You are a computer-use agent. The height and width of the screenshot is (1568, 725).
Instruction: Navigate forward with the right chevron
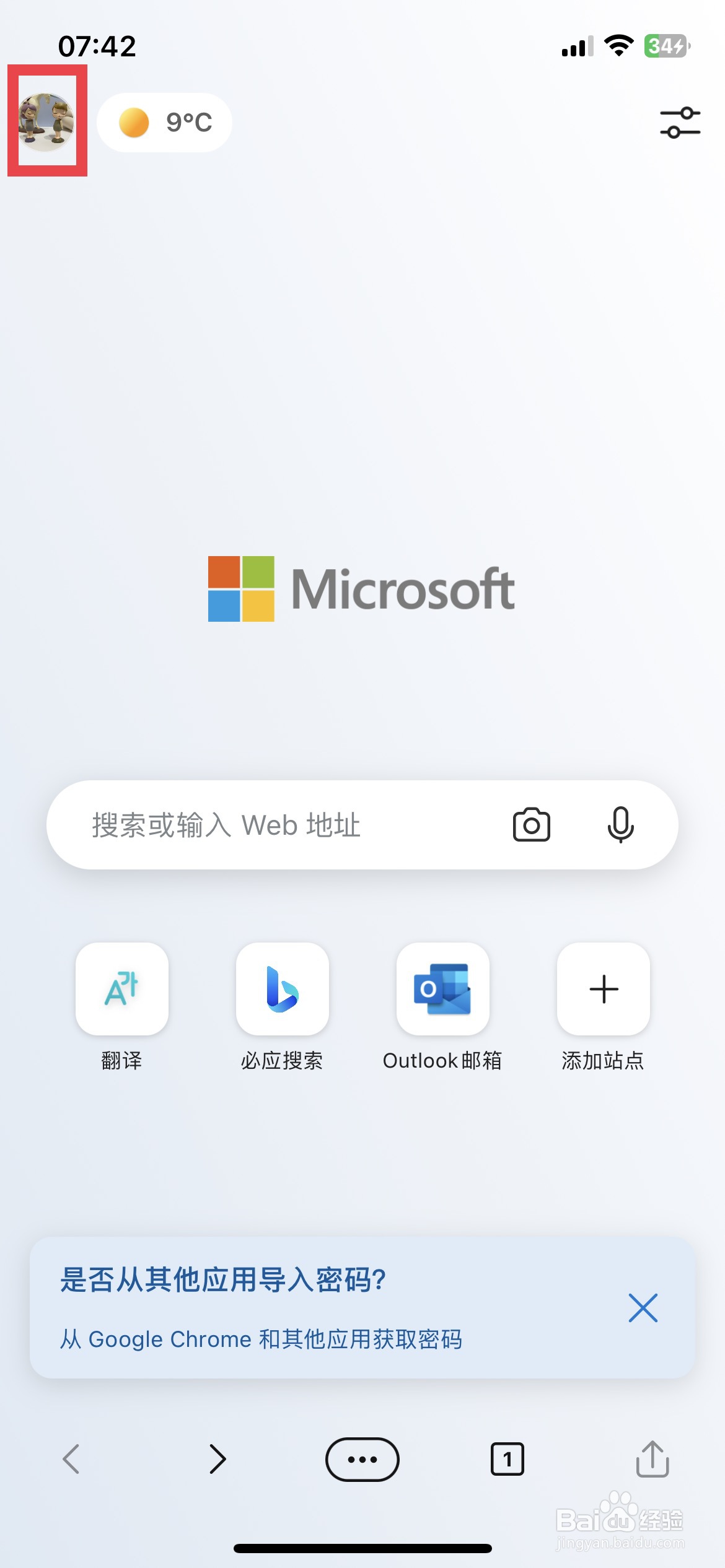coord(217,1459)
